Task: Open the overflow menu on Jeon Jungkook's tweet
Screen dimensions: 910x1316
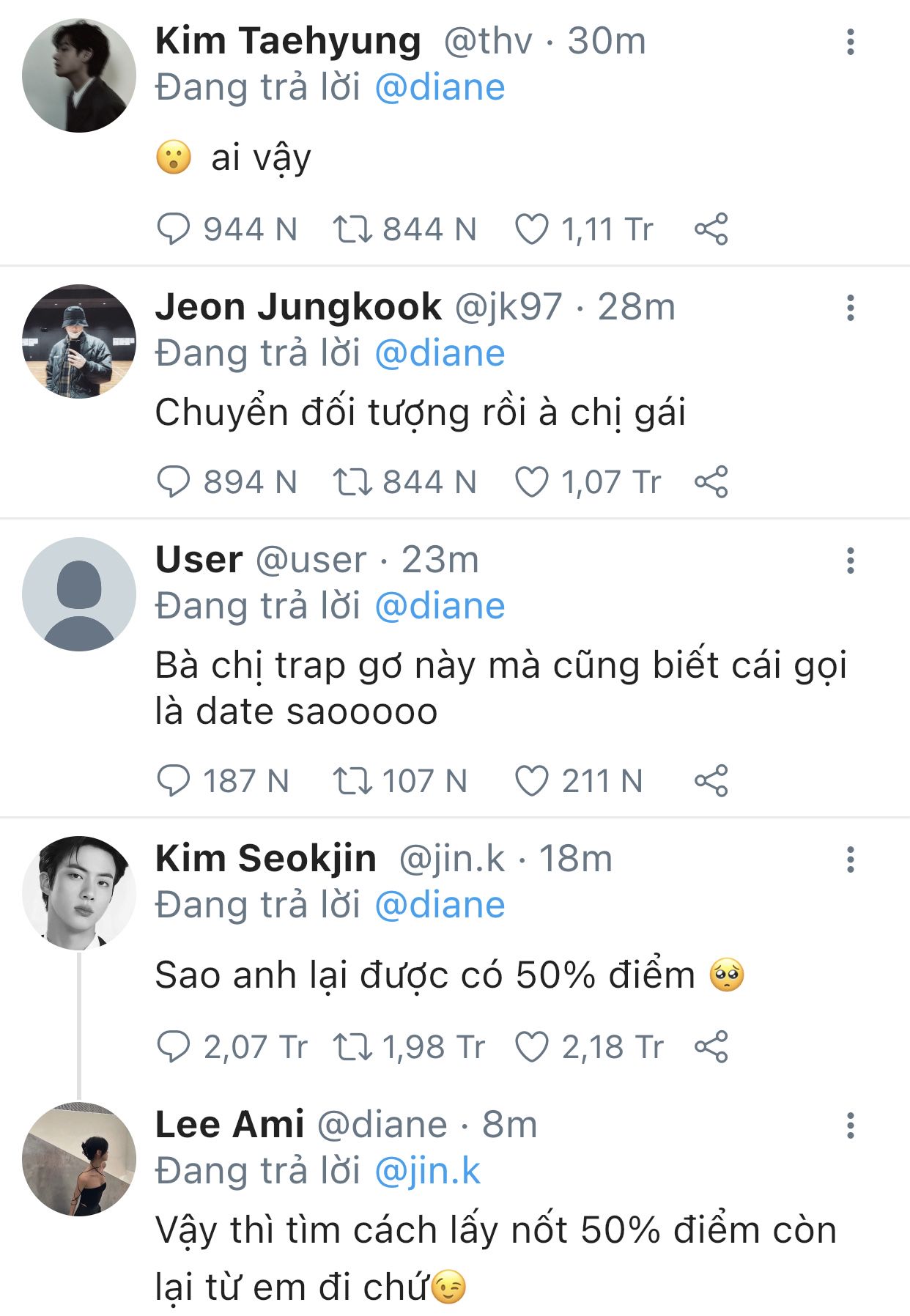Action: (x=850, y=308)
